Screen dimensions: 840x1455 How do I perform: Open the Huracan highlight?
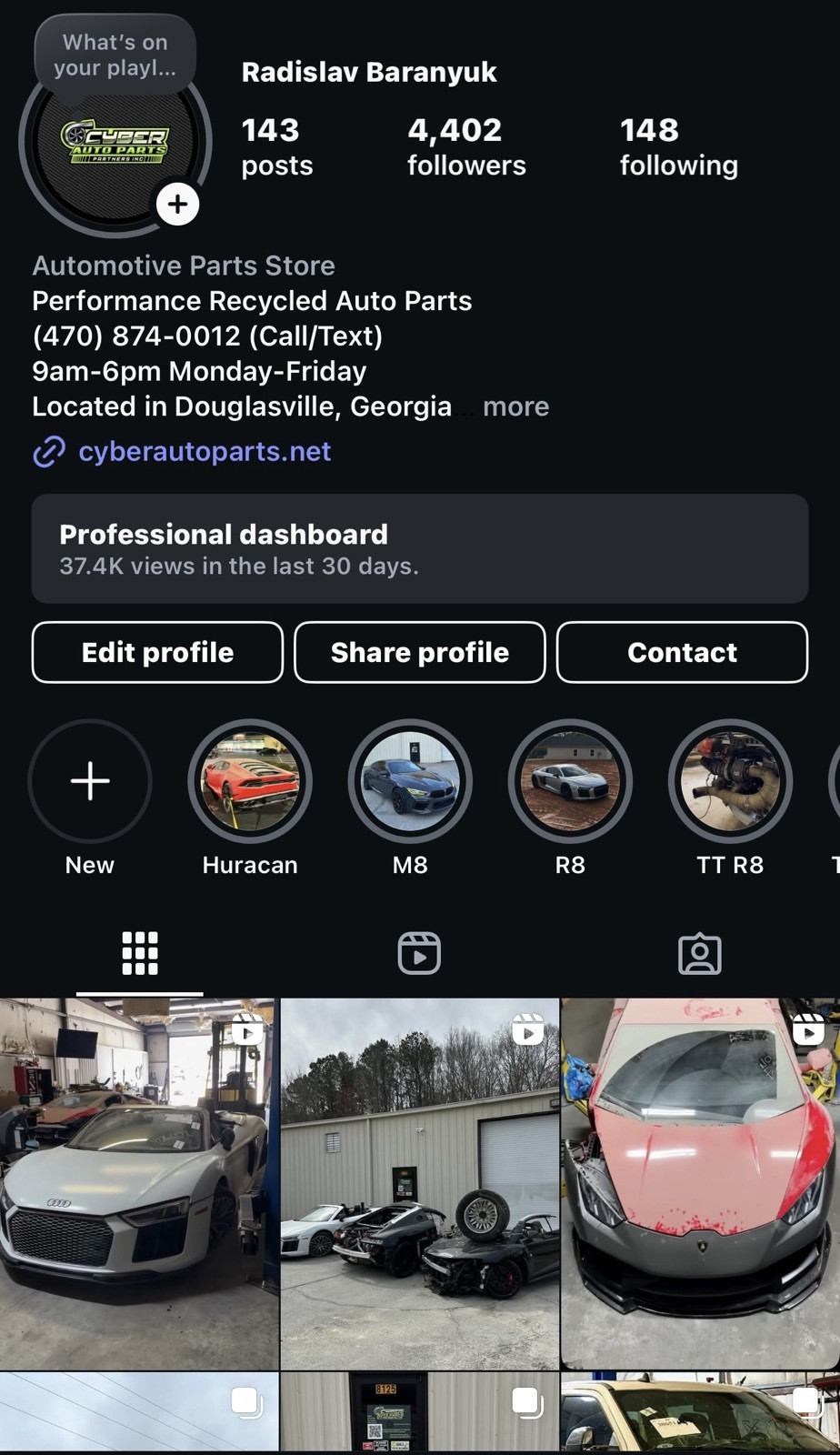click(x=250, y=781)
